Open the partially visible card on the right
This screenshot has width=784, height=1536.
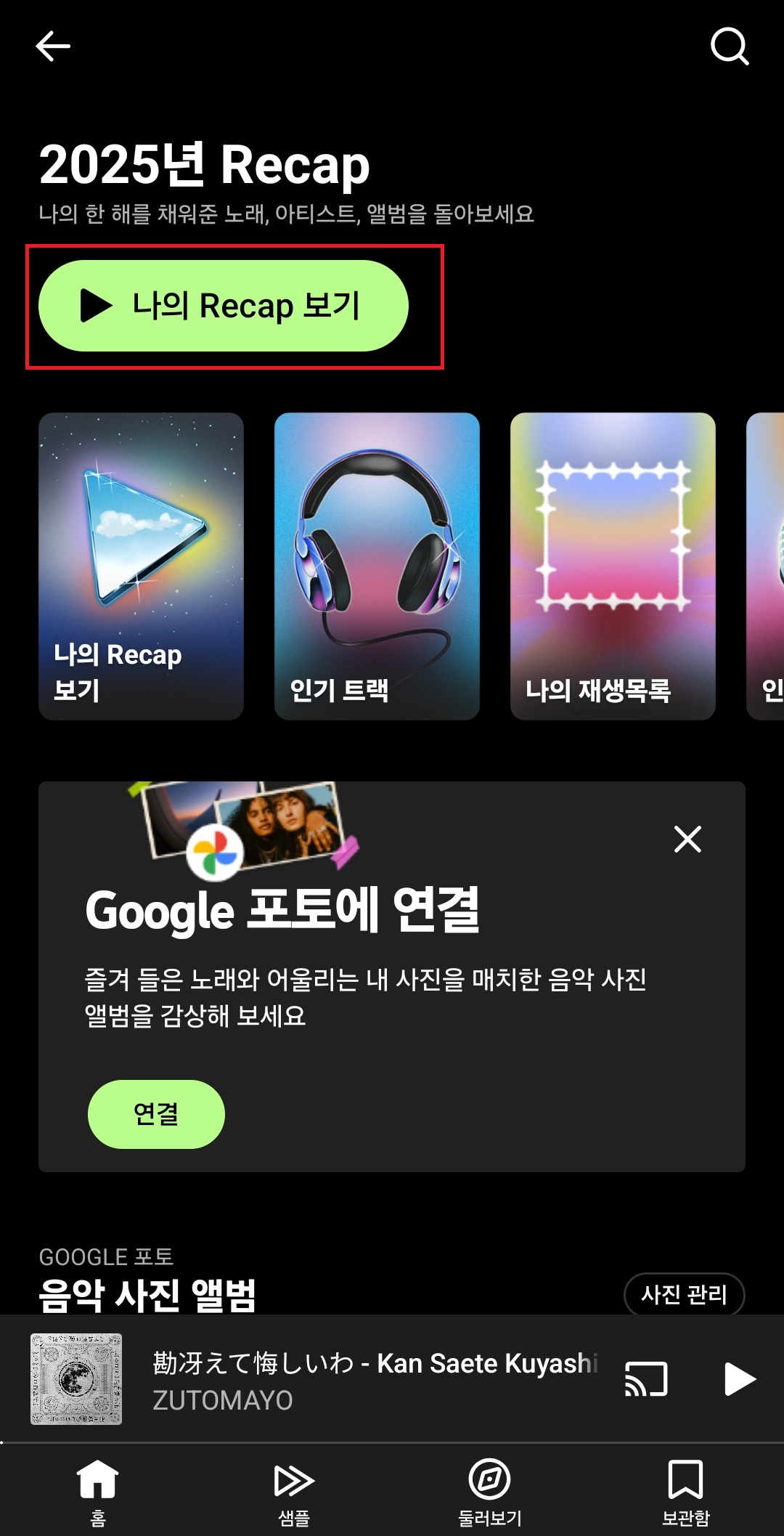(x=769, y=566)
